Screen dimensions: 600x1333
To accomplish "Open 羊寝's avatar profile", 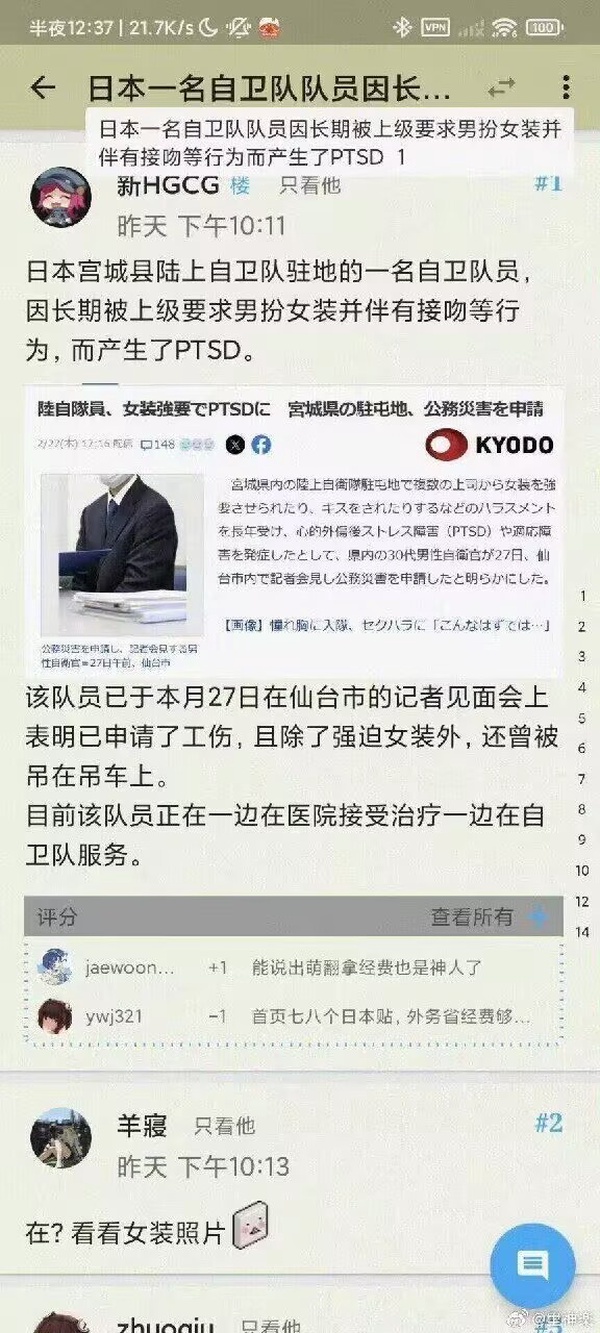I will pos(61,1138).
